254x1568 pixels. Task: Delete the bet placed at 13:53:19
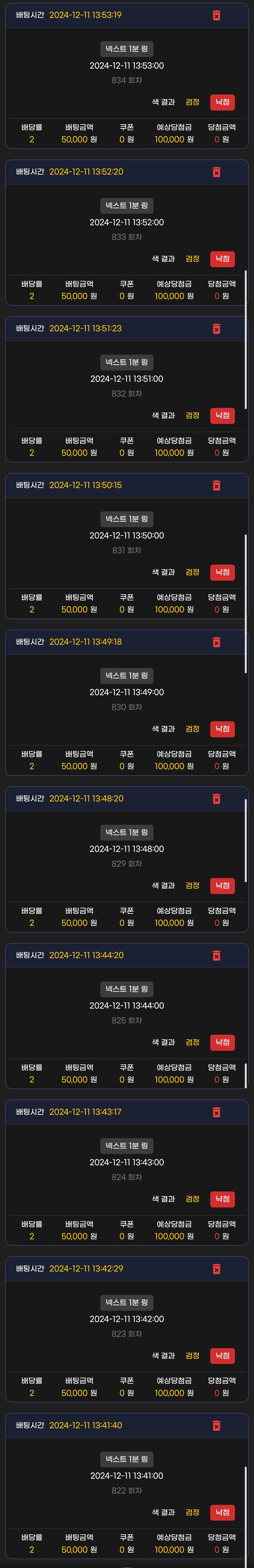pyautogui.click(x=216, y=15)
